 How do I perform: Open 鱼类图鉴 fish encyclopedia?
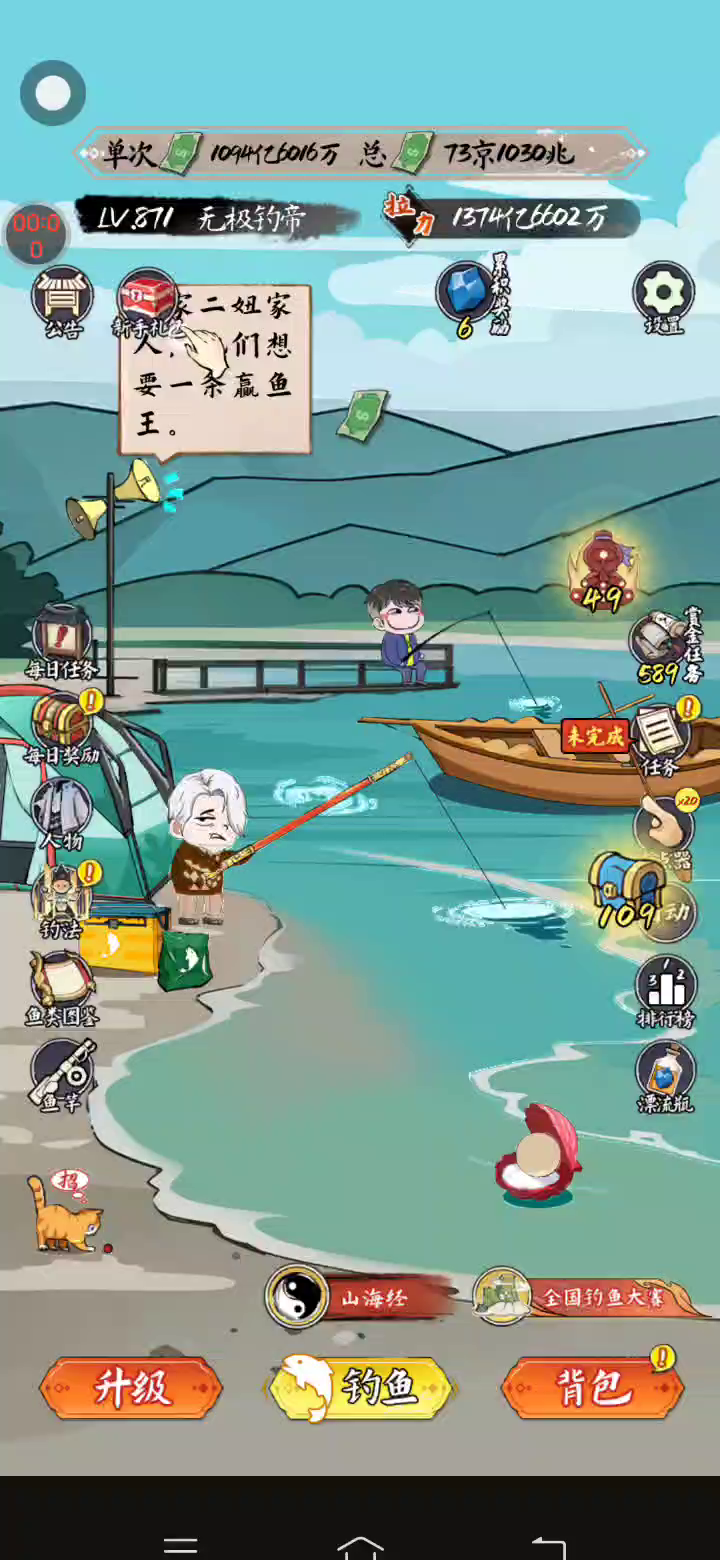click(x=63, y=985)
